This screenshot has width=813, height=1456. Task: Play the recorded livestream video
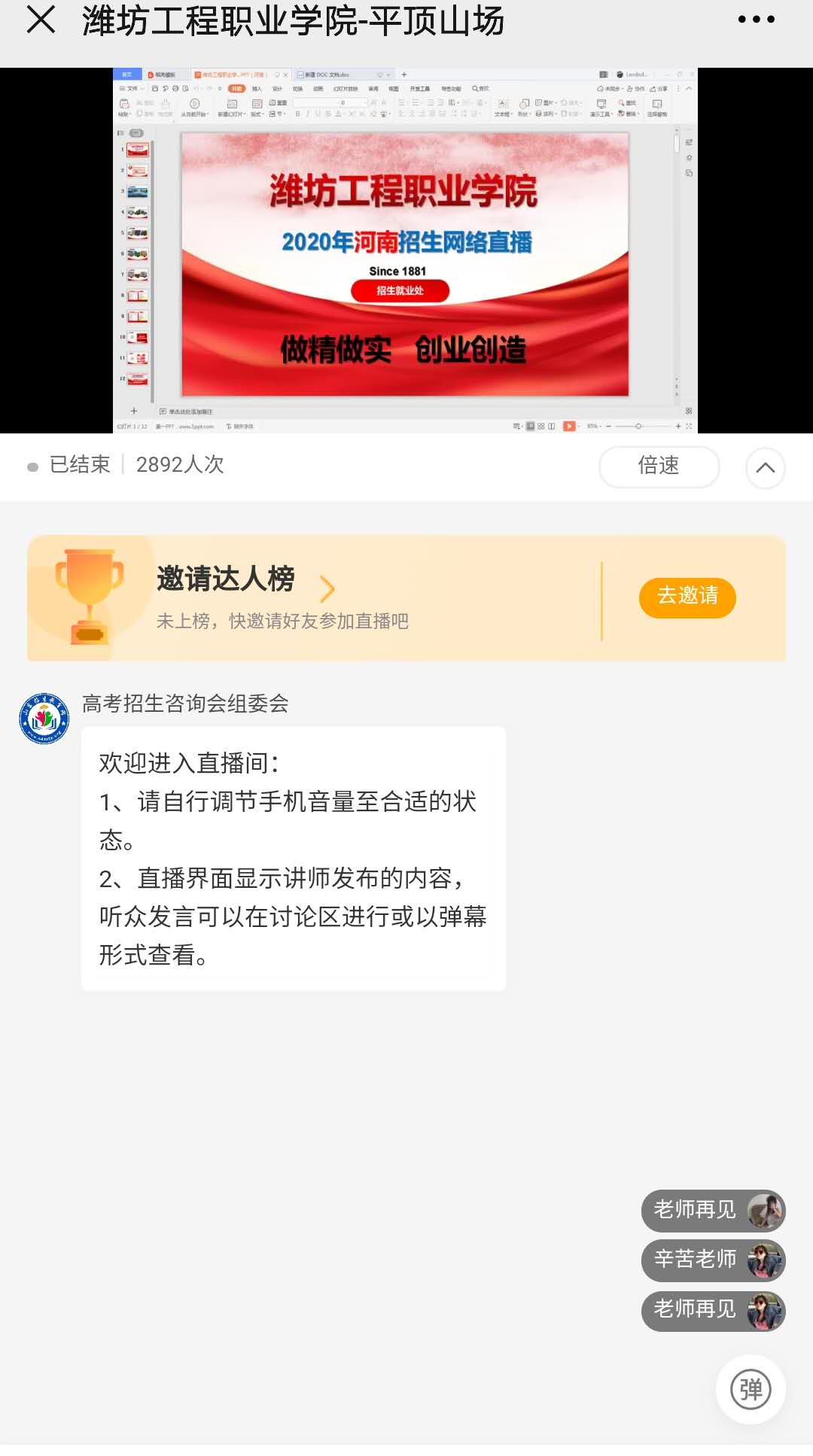pyautogui.click(x=405, y=251)
